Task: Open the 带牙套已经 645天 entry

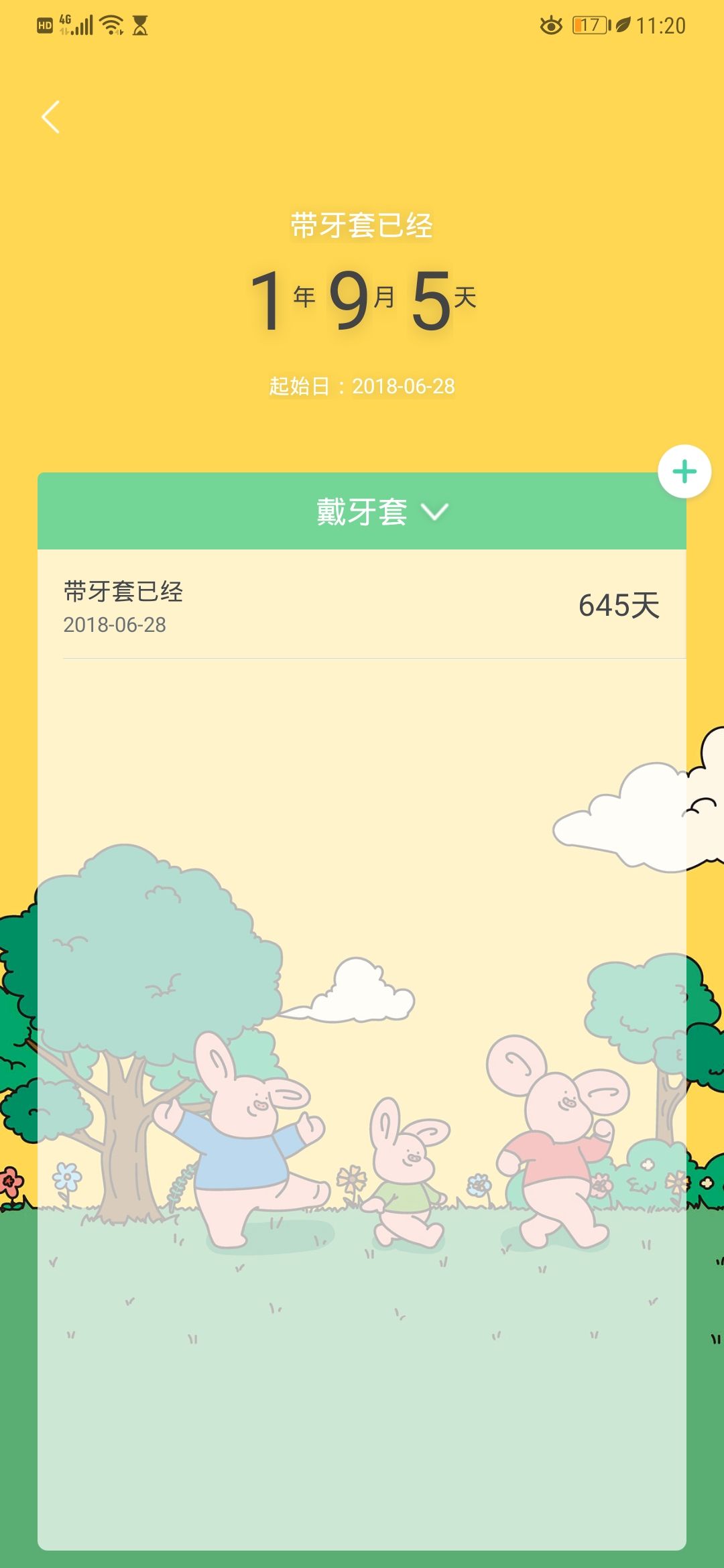Action: pos(362,606)
